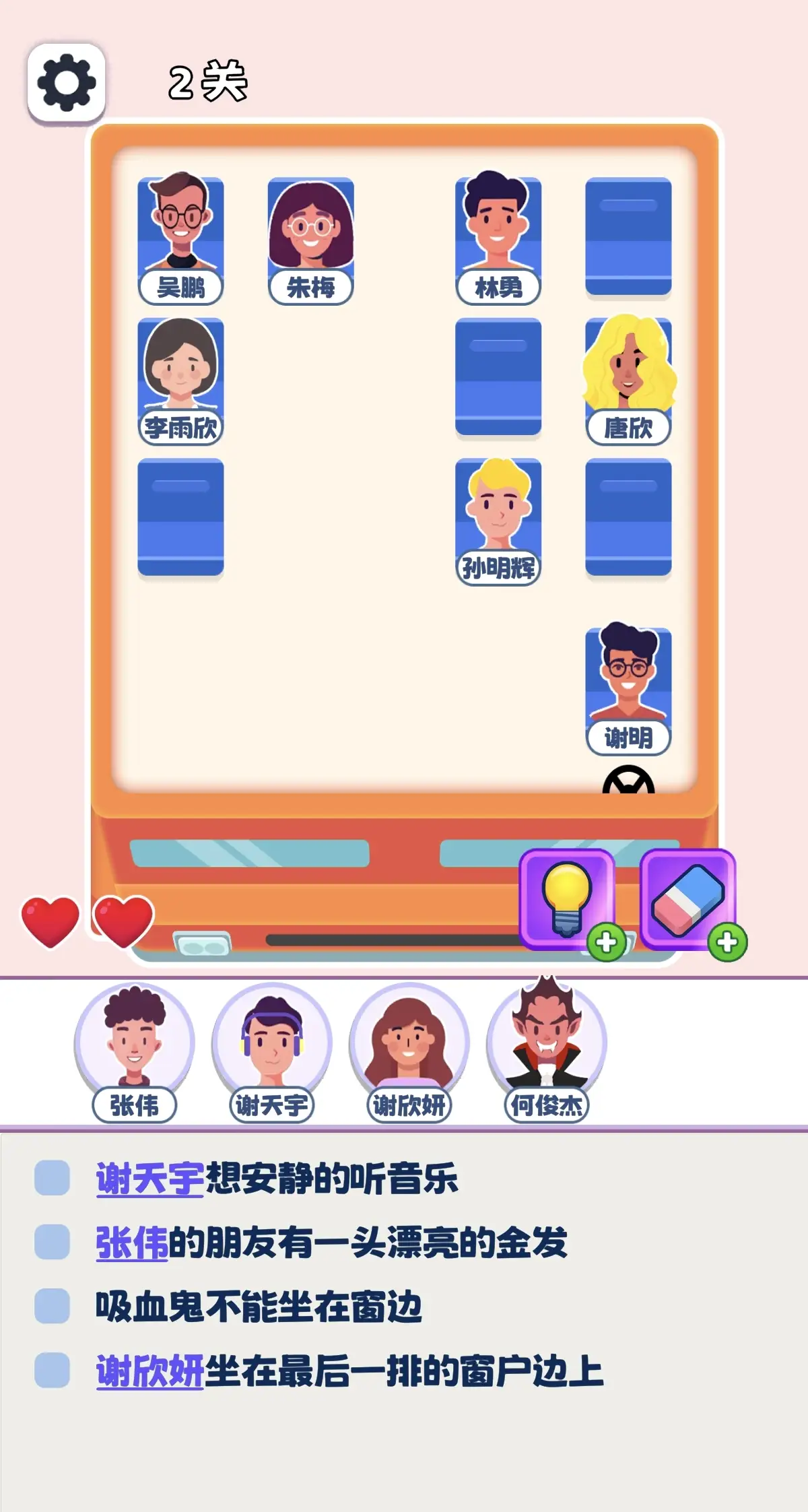The width and height of the screenshot is (808, 1512).
Task: Tap the 谢欣妍 link in last clue
Action: tap(149, 1371)
